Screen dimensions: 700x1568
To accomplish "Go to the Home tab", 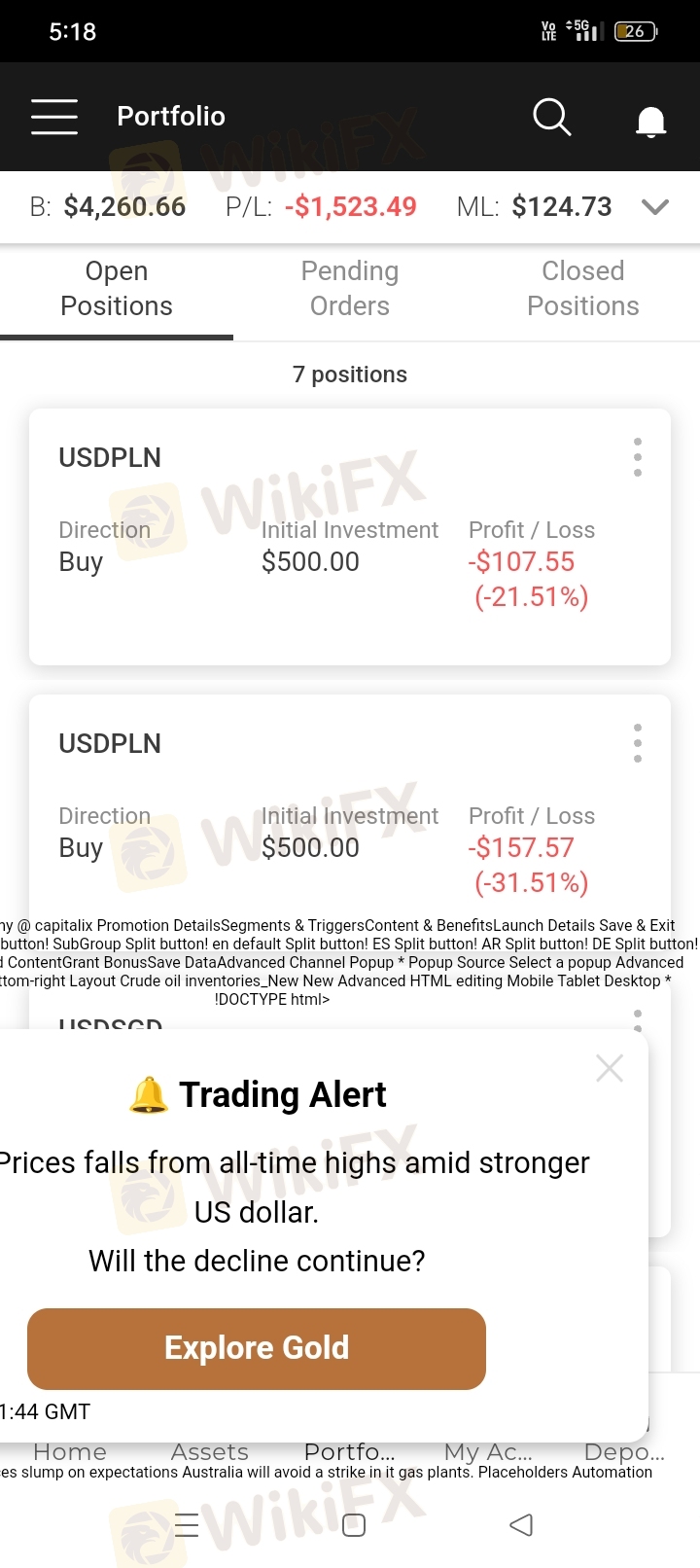I will [70, 1451].
